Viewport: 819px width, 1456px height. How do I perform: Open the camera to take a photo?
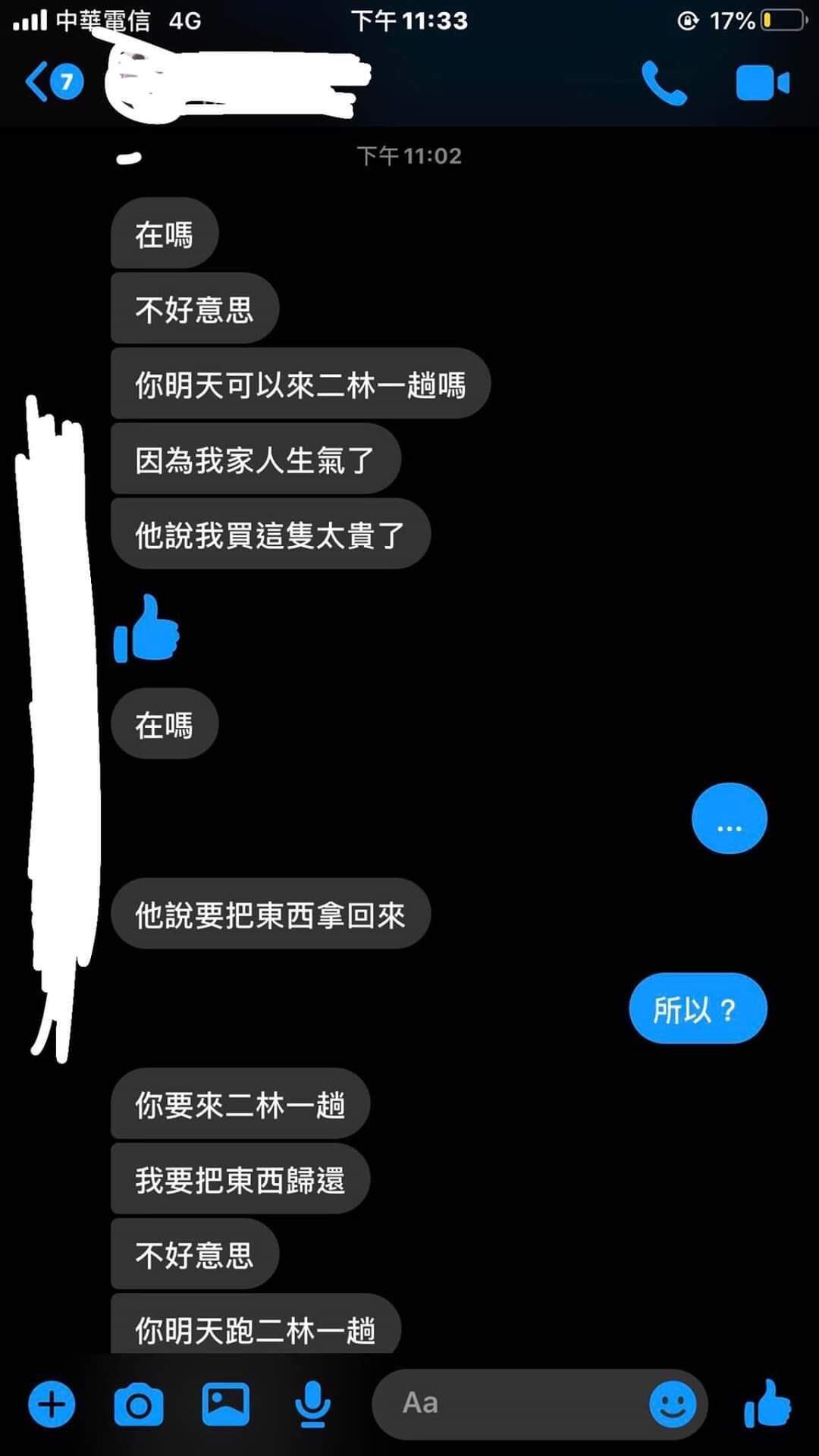coord(138,1405)
